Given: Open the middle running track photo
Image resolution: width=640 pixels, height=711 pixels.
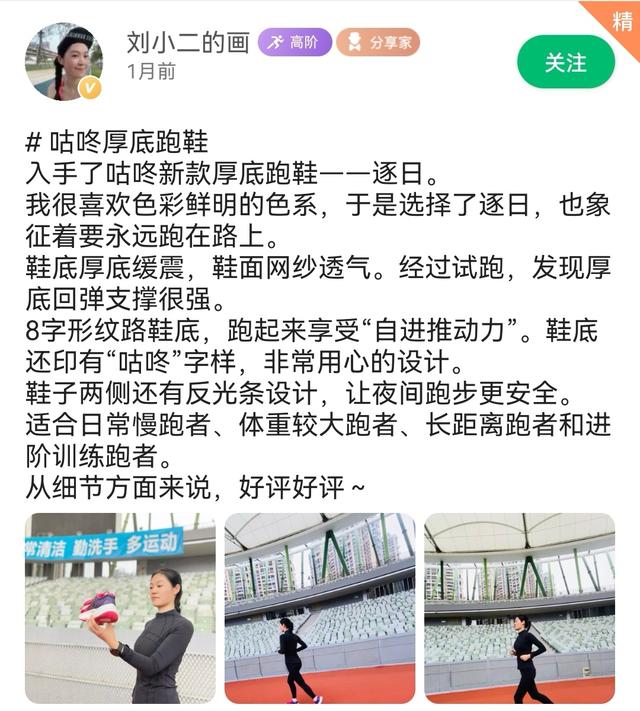Looking at the screenshot, I should 319,607.
